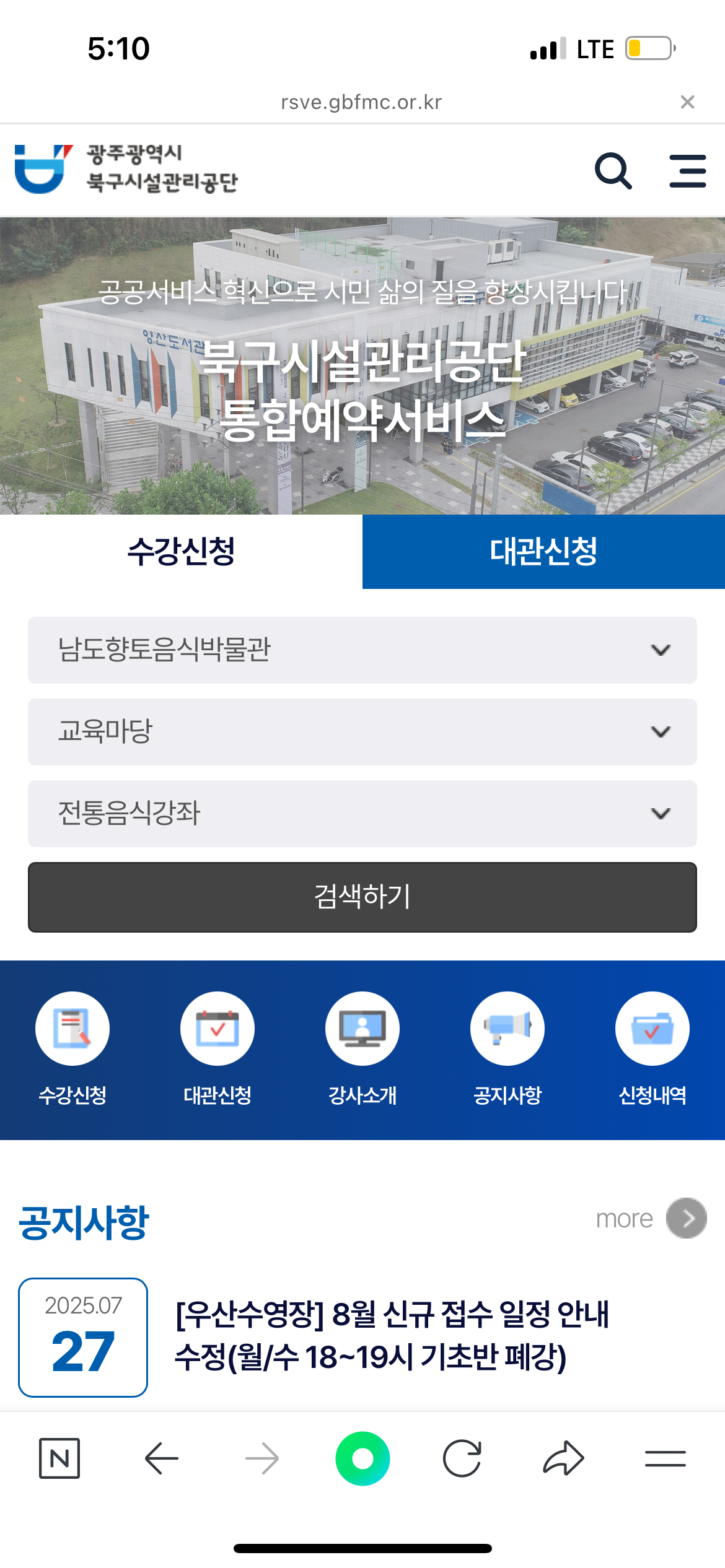Expand the 전통음식강좌 dropdown
The width and height of the screenshot is (725, 1568).
coord(362,814)
